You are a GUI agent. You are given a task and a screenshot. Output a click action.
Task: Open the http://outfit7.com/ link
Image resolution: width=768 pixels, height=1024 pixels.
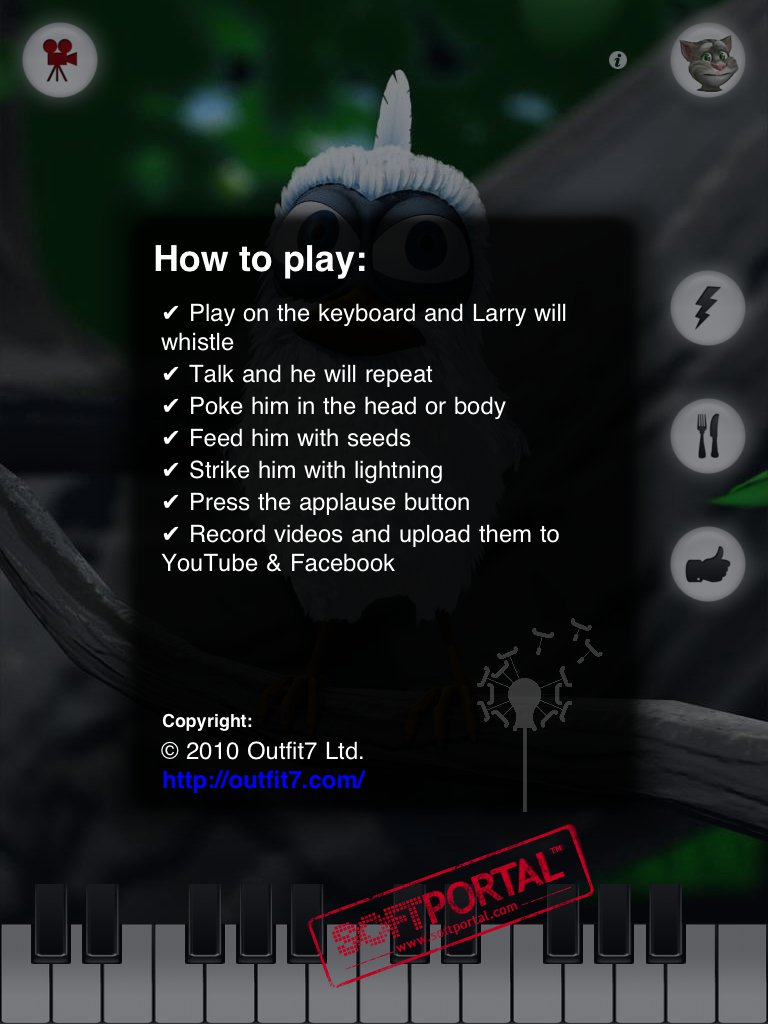tap(263, 781)
